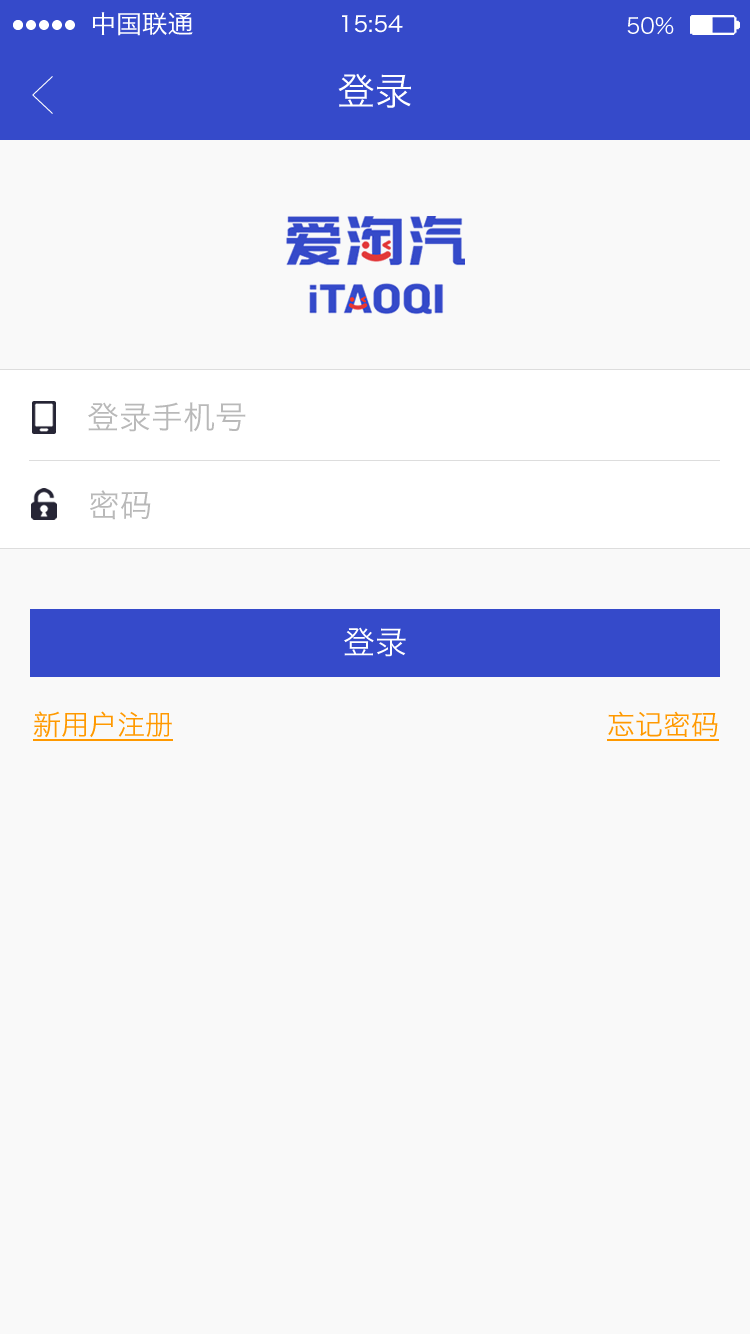Click the blue 登录 login button
The image size is (750, 1334).
click(375, 642)
